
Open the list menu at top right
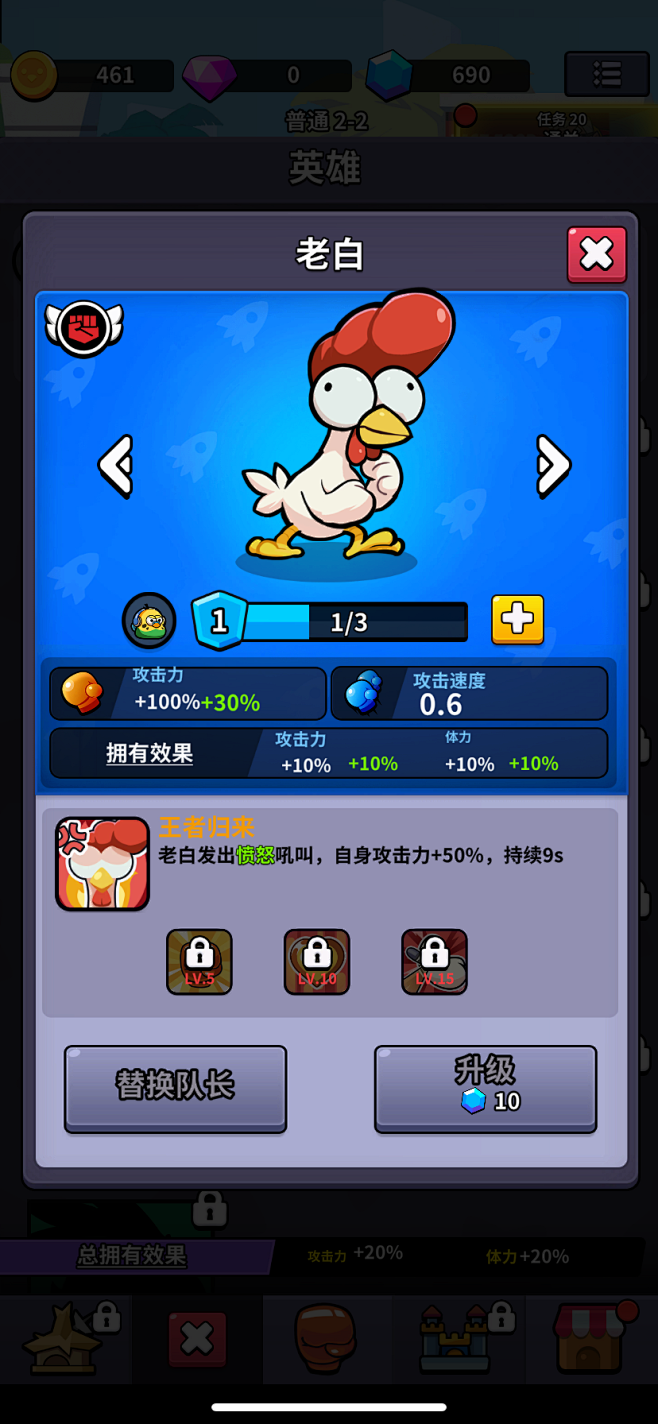pos(606,74)
